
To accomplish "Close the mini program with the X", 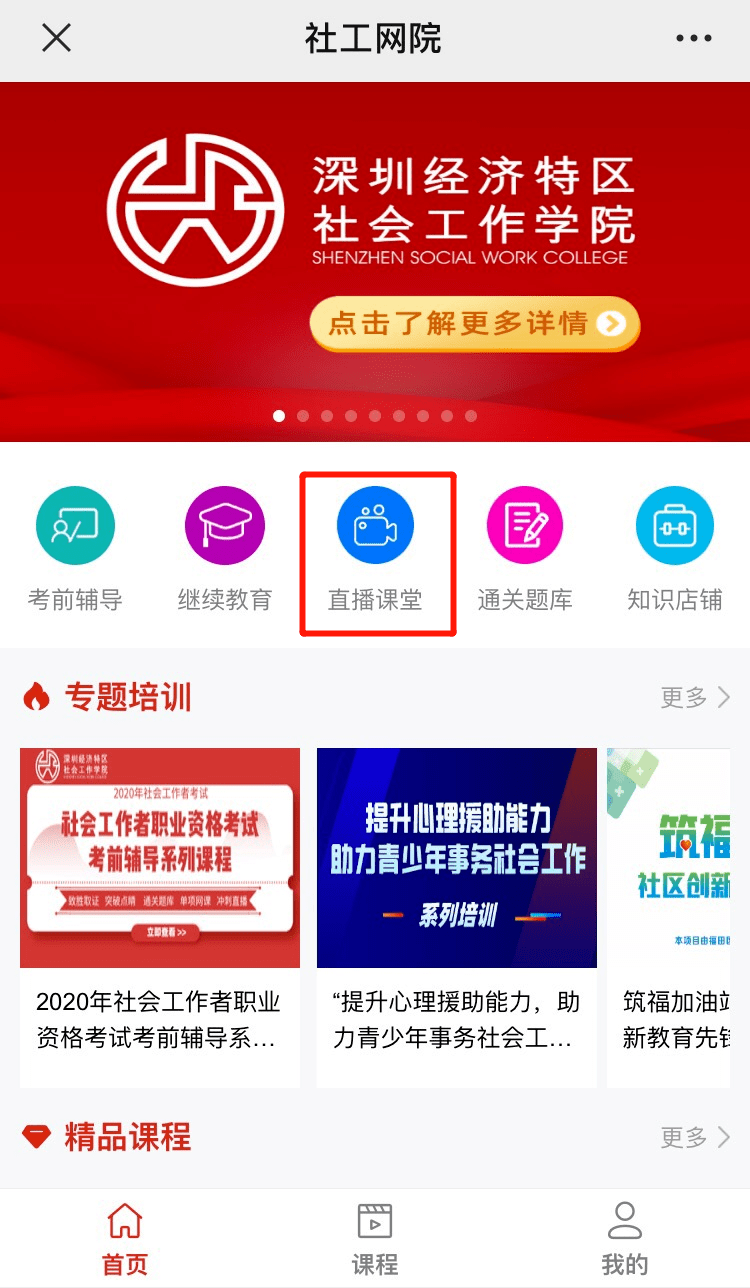I will [x=56, y=38].
